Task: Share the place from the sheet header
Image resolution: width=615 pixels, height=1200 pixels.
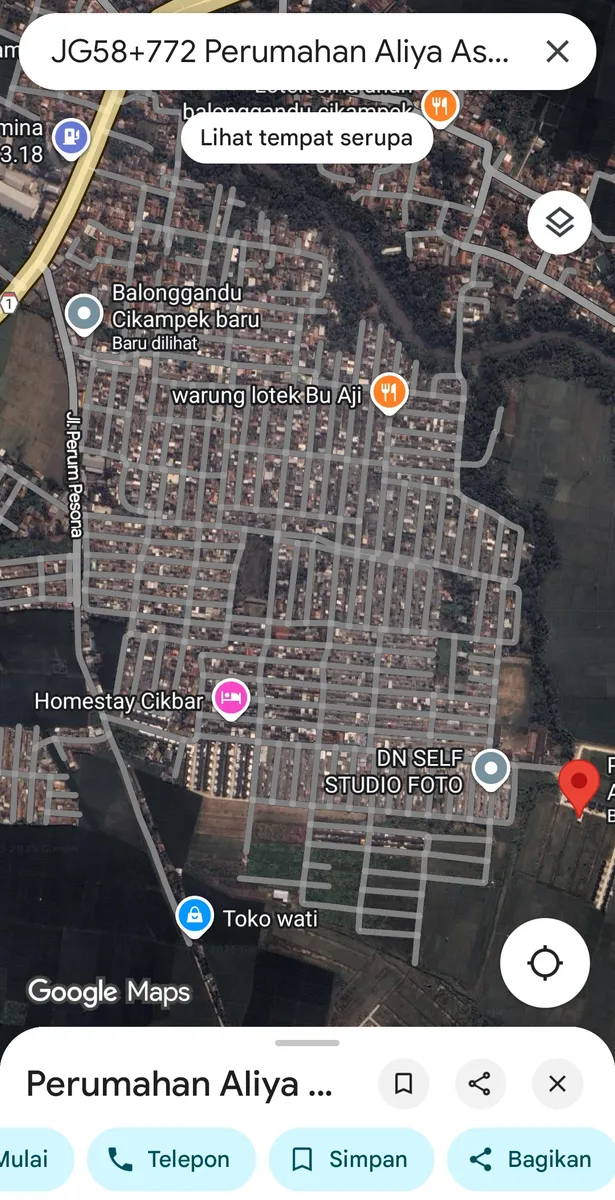Action: (480, 1083)
